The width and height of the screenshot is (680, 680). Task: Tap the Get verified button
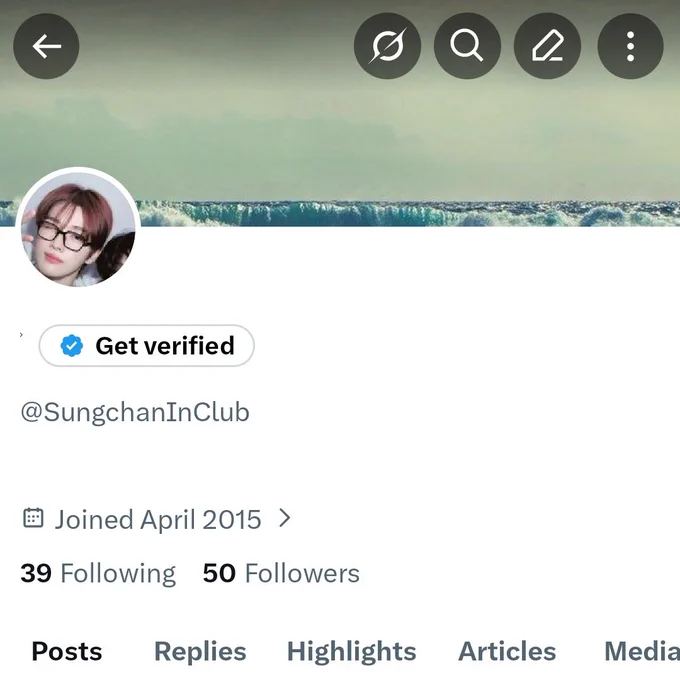pyautogui.click(x=147, y=346)
